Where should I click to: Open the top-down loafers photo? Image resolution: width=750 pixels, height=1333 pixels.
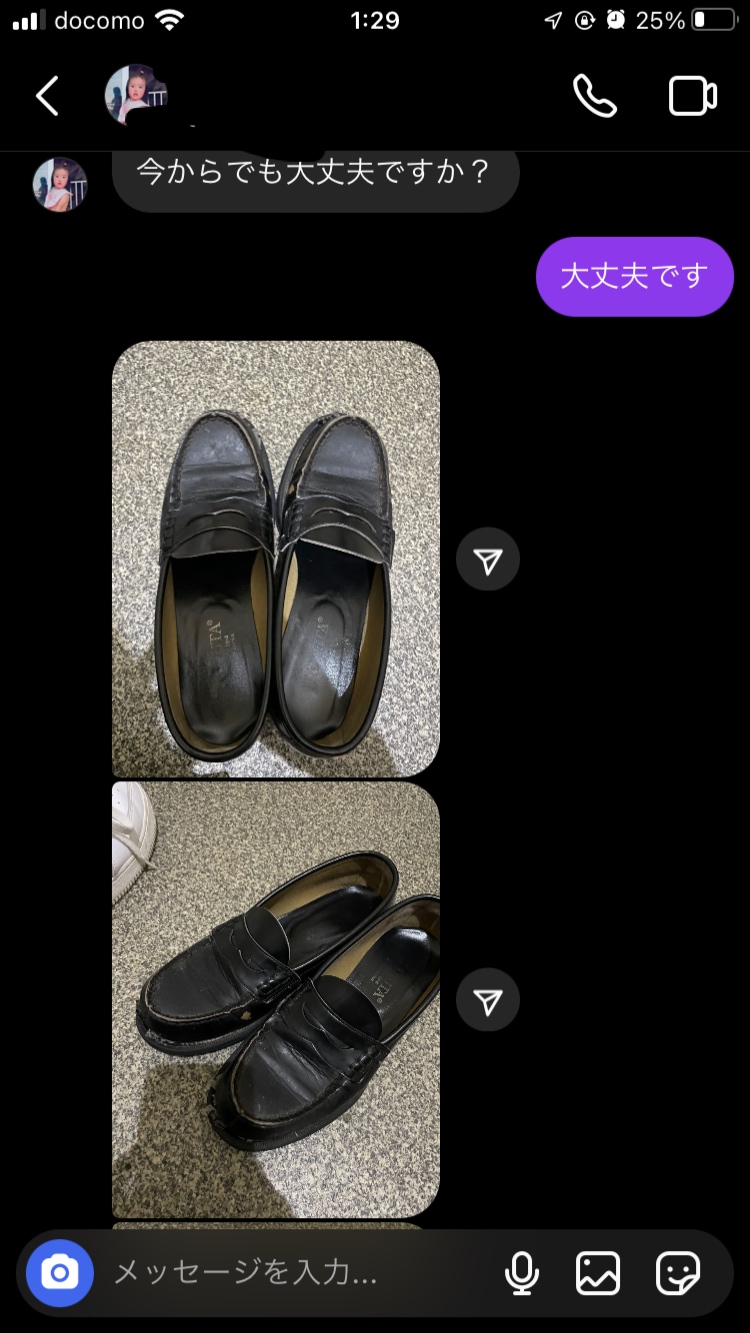point(275,558)
